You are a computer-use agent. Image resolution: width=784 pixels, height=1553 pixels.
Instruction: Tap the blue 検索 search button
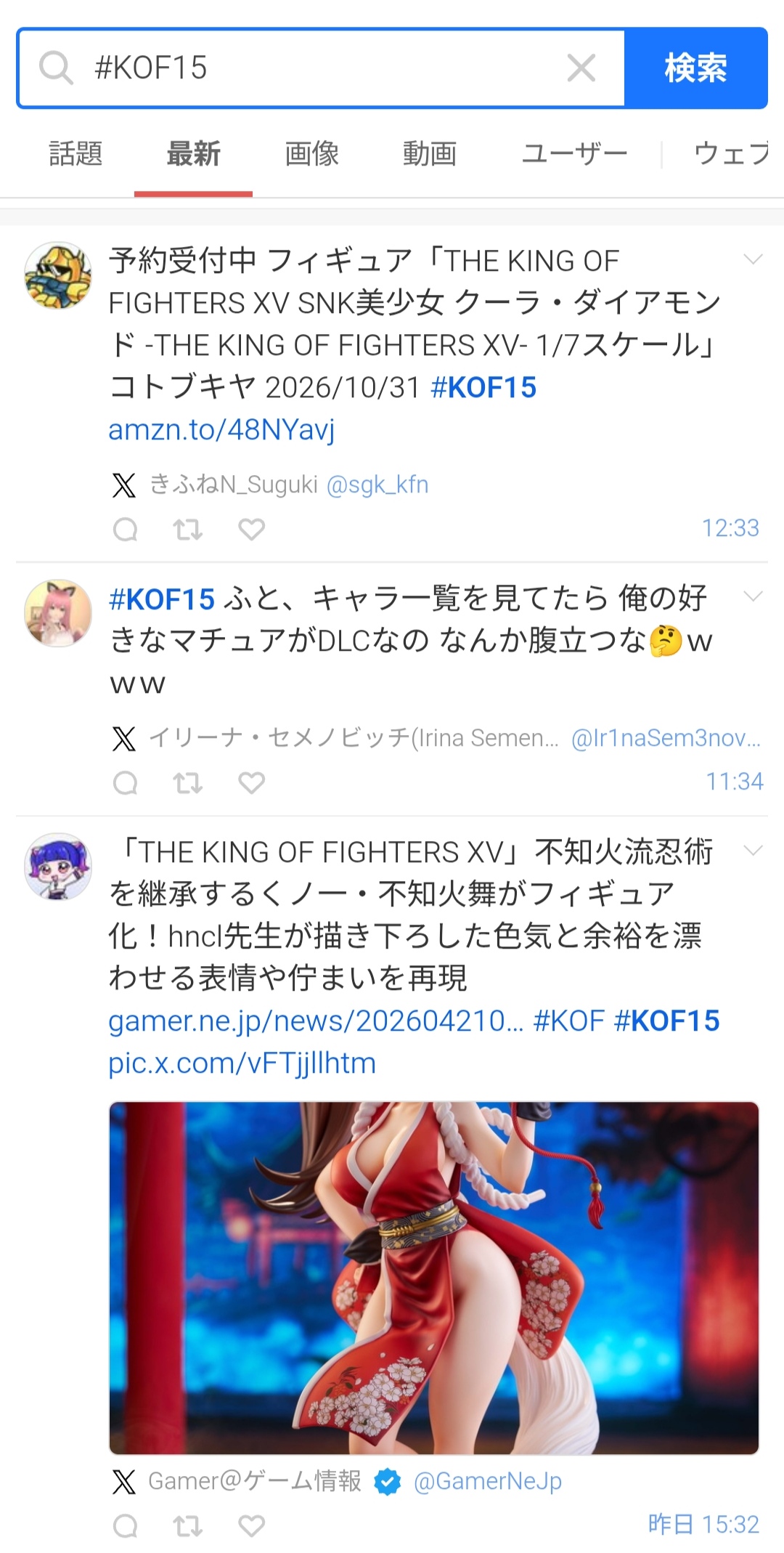coord(695,68)
